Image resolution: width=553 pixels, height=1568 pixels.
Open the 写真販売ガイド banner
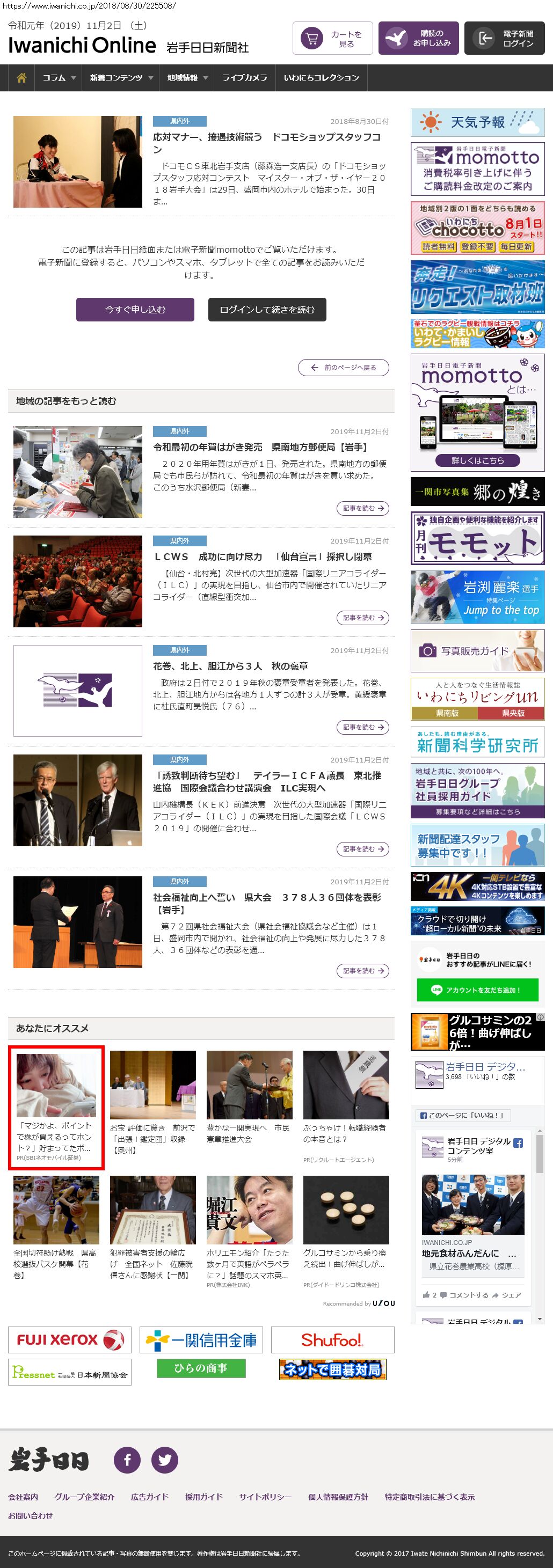477,651
